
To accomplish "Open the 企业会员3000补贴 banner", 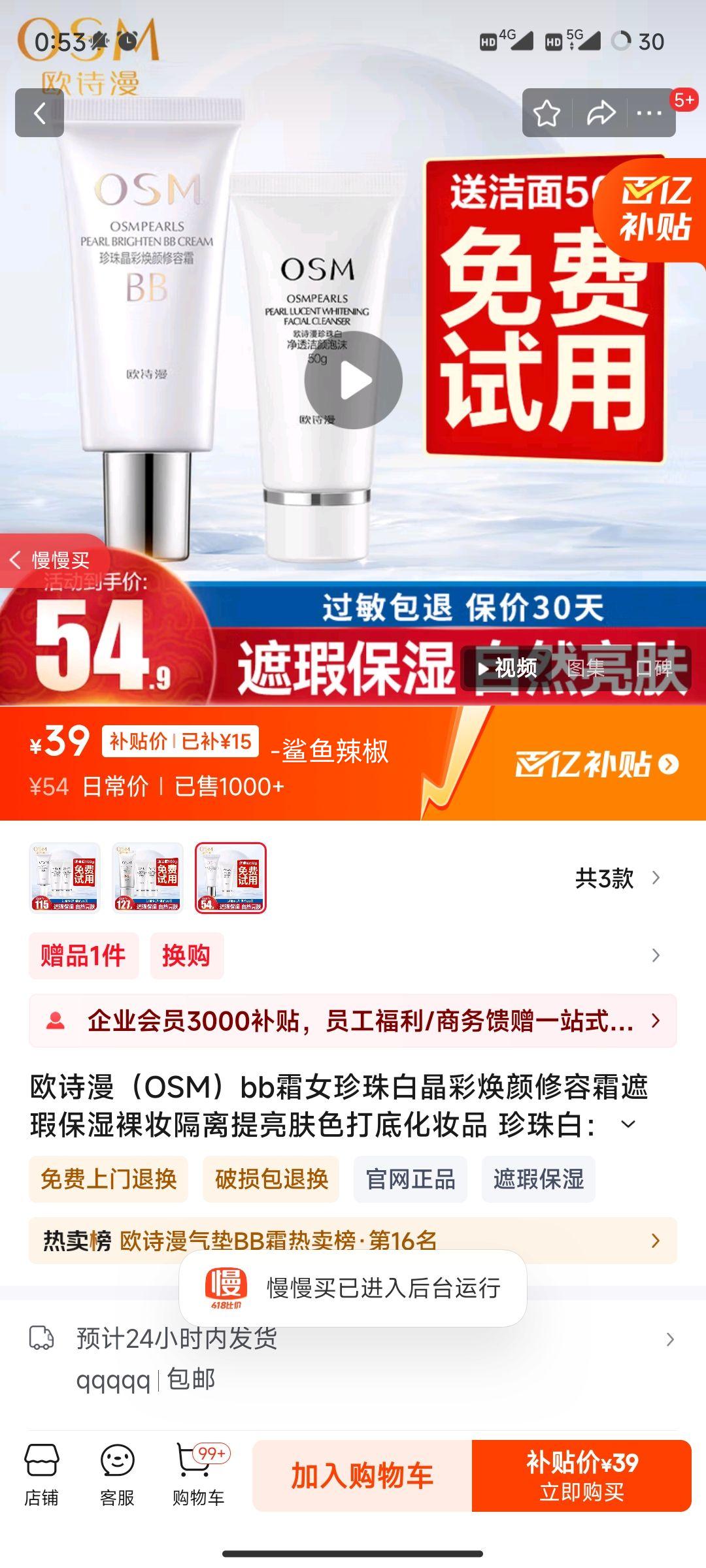I will coord(353,1021).
